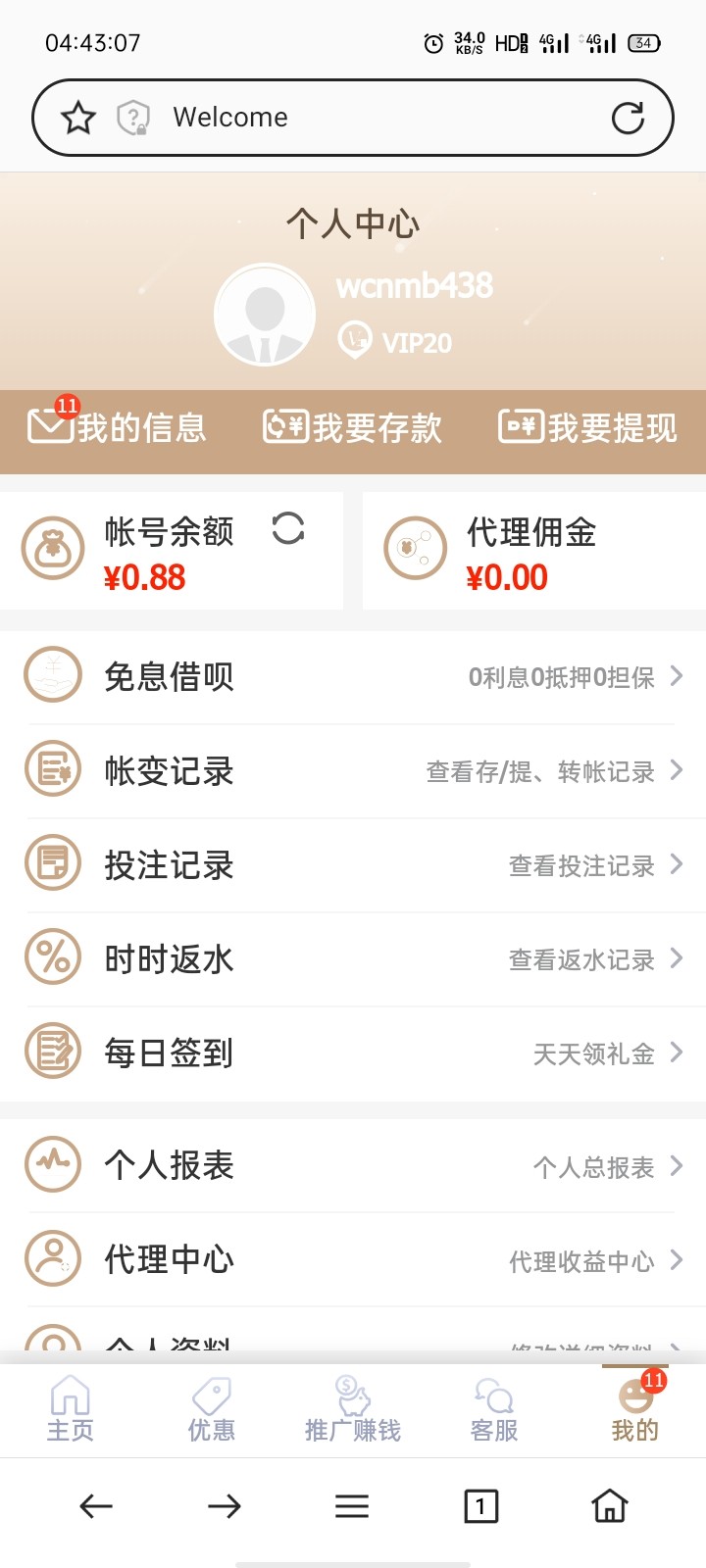Click the 时时返水 percent icon
The image size is (706, 1568).
pos(53,957)
